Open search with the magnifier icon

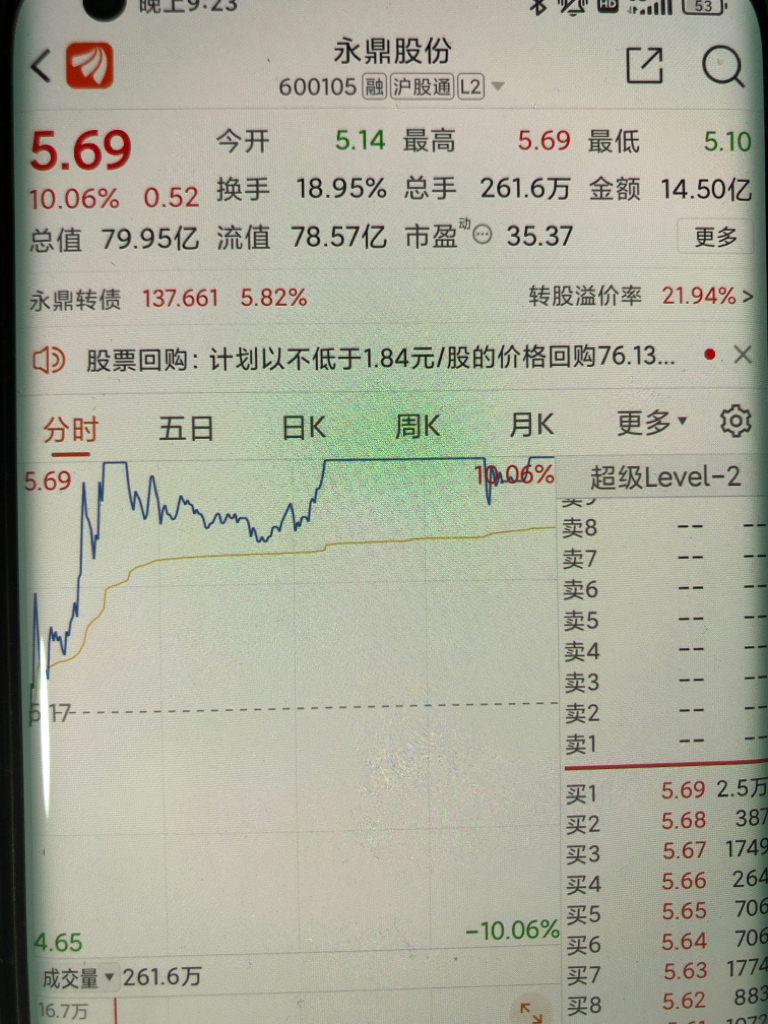click(722, 63)
